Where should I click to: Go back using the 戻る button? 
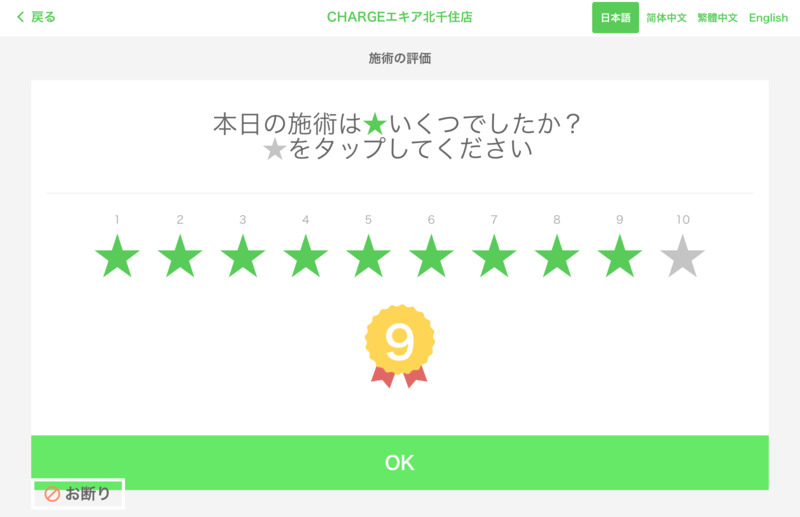pyautogui.click(x=36, y=17)
